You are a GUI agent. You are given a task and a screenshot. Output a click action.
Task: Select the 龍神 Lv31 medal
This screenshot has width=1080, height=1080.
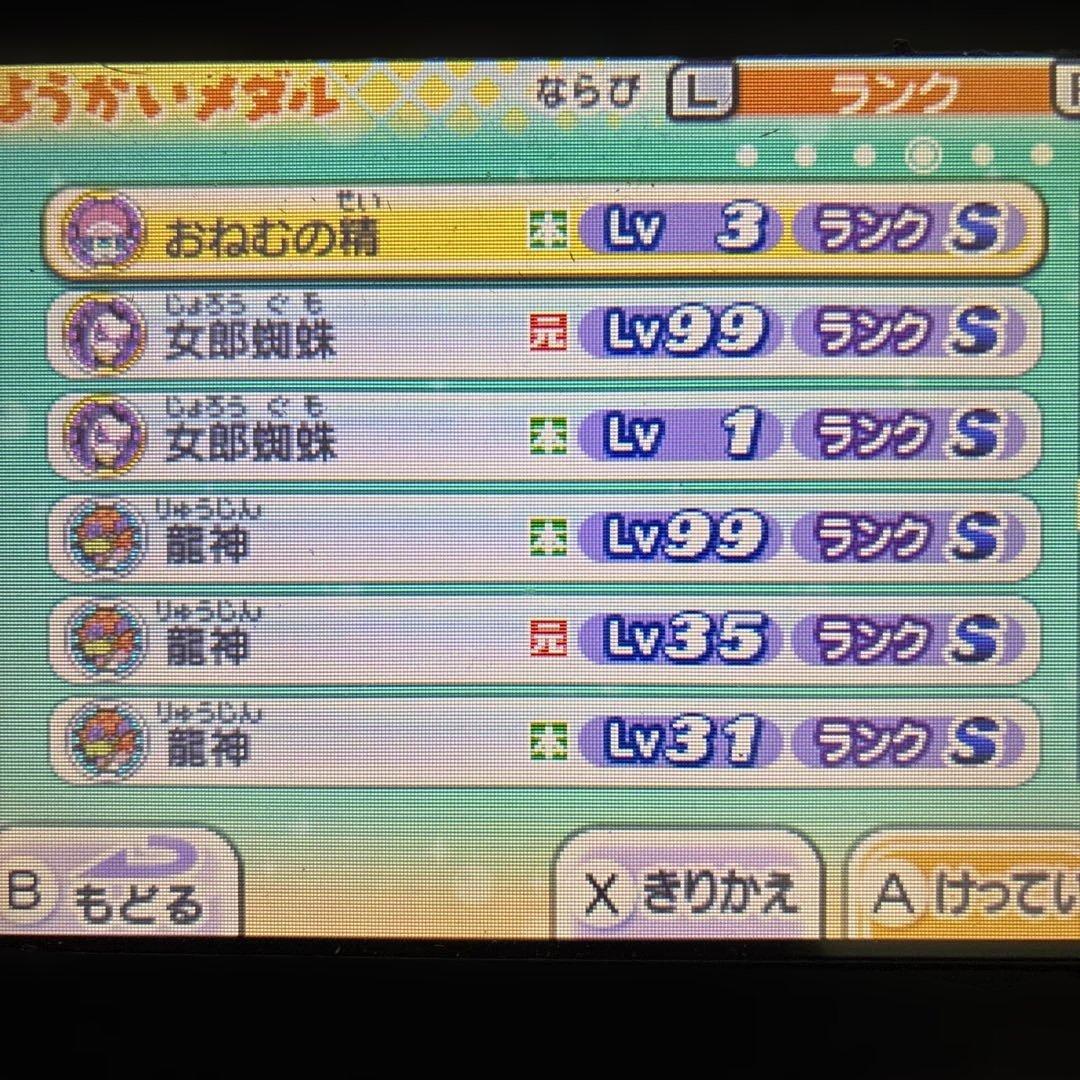pos(544,741)
